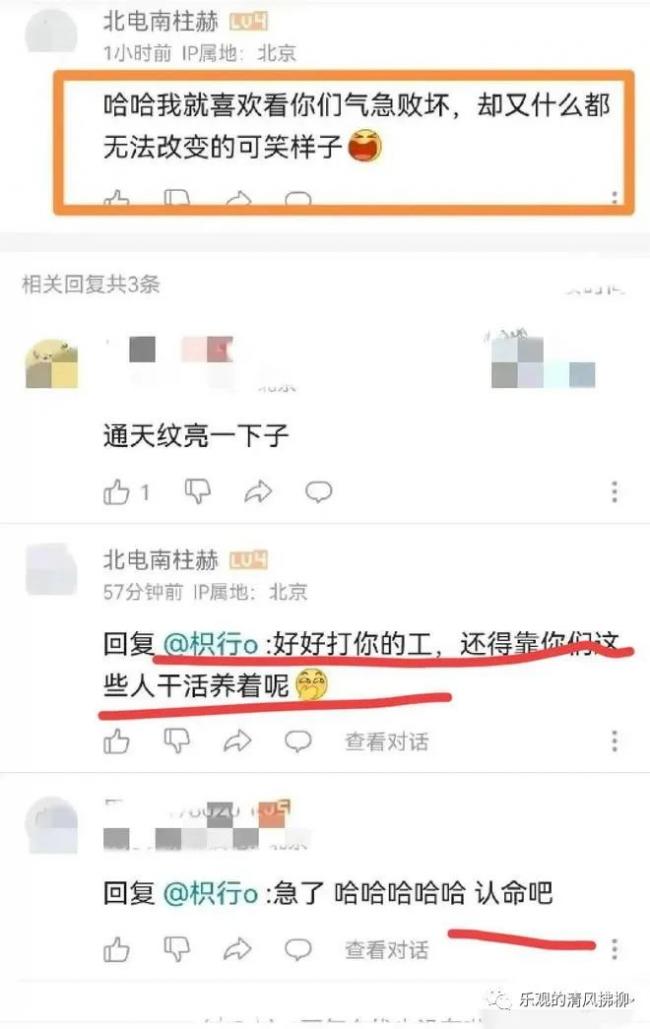650x1029 pixels.
Task: Dislike the "好好打你的工" reply
Action: pyautogui.click(x=178, y=741)
